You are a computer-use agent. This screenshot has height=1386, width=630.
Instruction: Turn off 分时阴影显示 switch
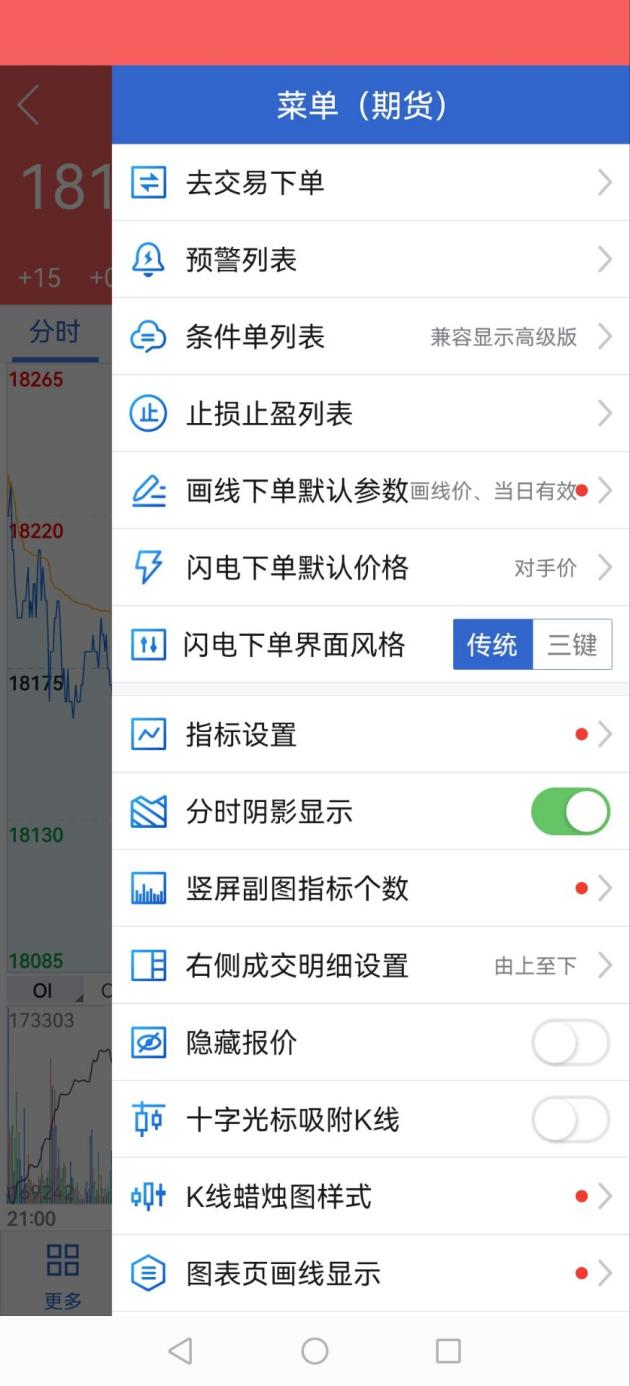pos(570,812)
